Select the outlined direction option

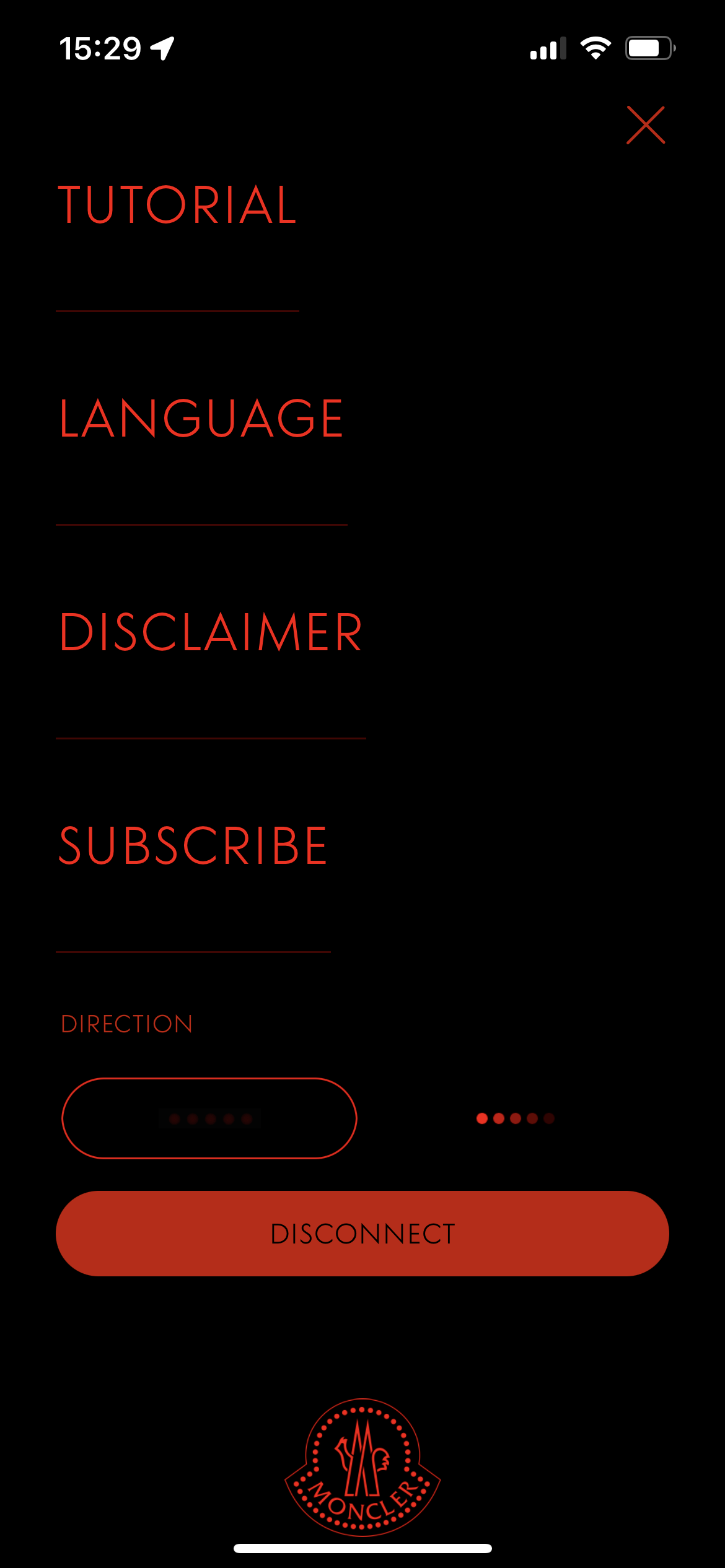(x=209, y=1118)
